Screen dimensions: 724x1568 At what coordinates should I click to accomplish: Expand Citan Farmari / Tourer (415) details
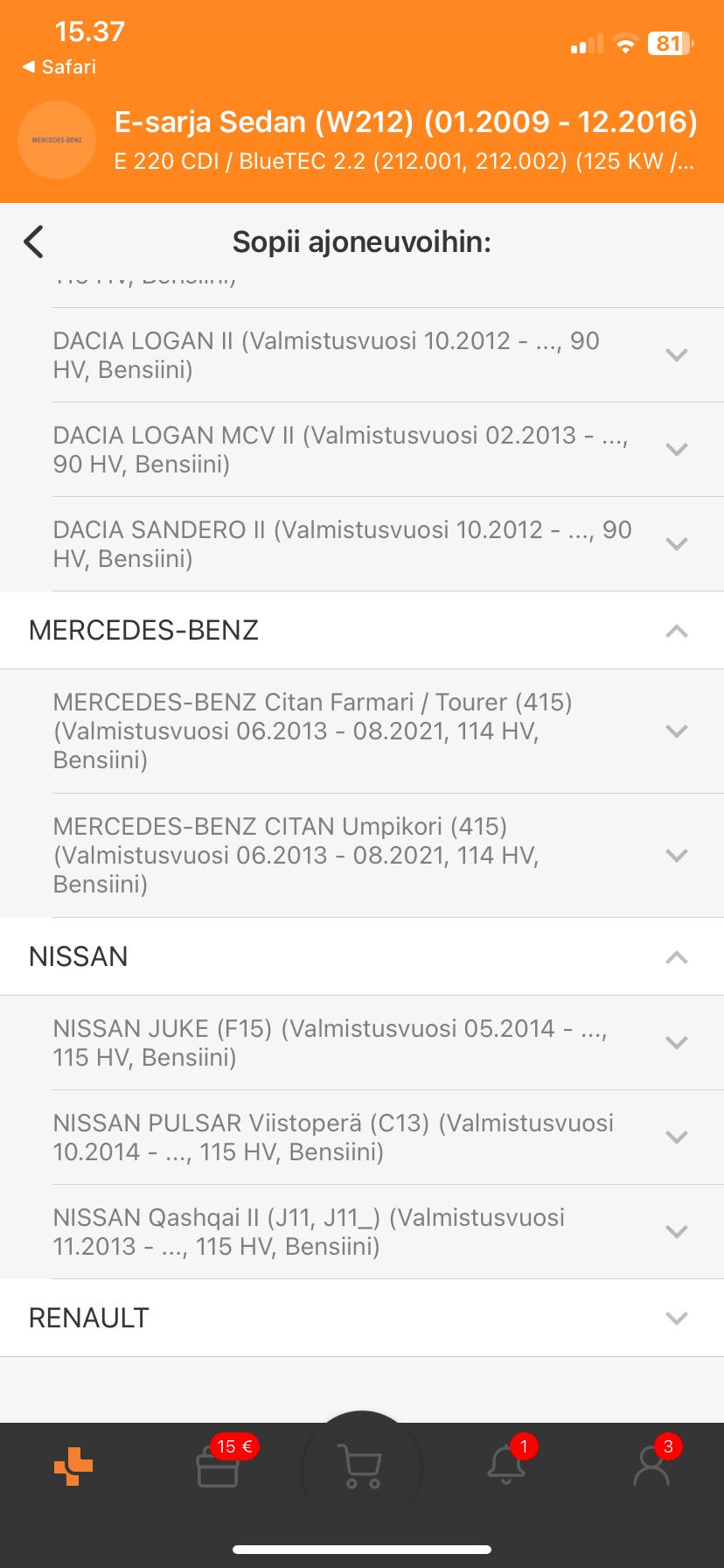tap(676, 731)
